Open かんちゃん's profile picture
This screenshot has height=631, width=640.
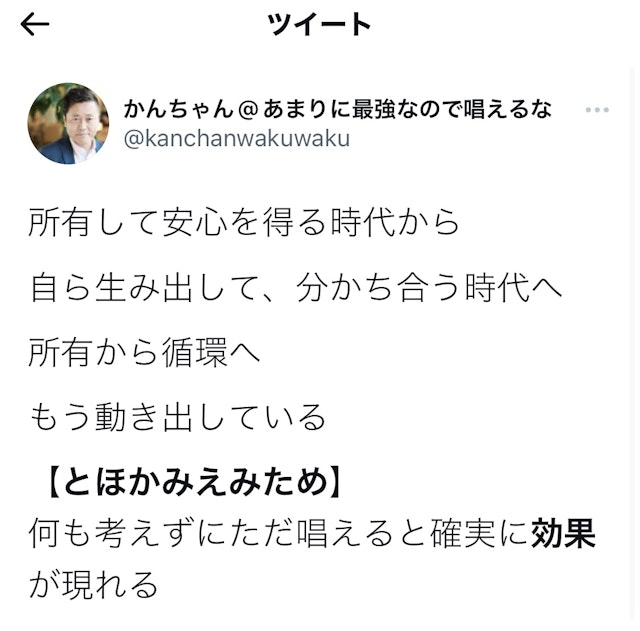(68, 123)
